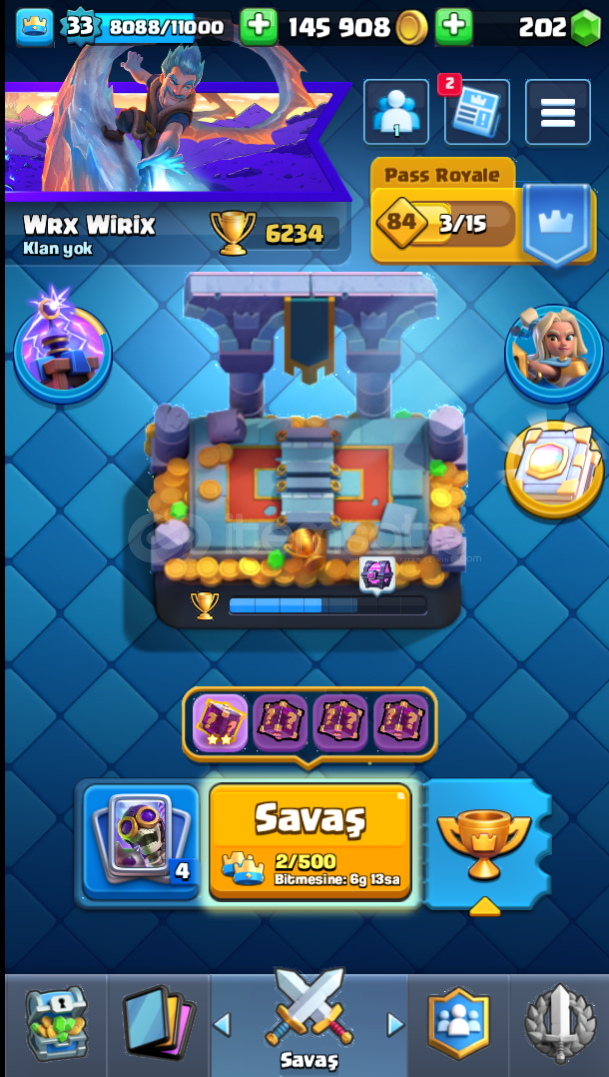
Task: Open the news feed icon
Action: (477, 112)
